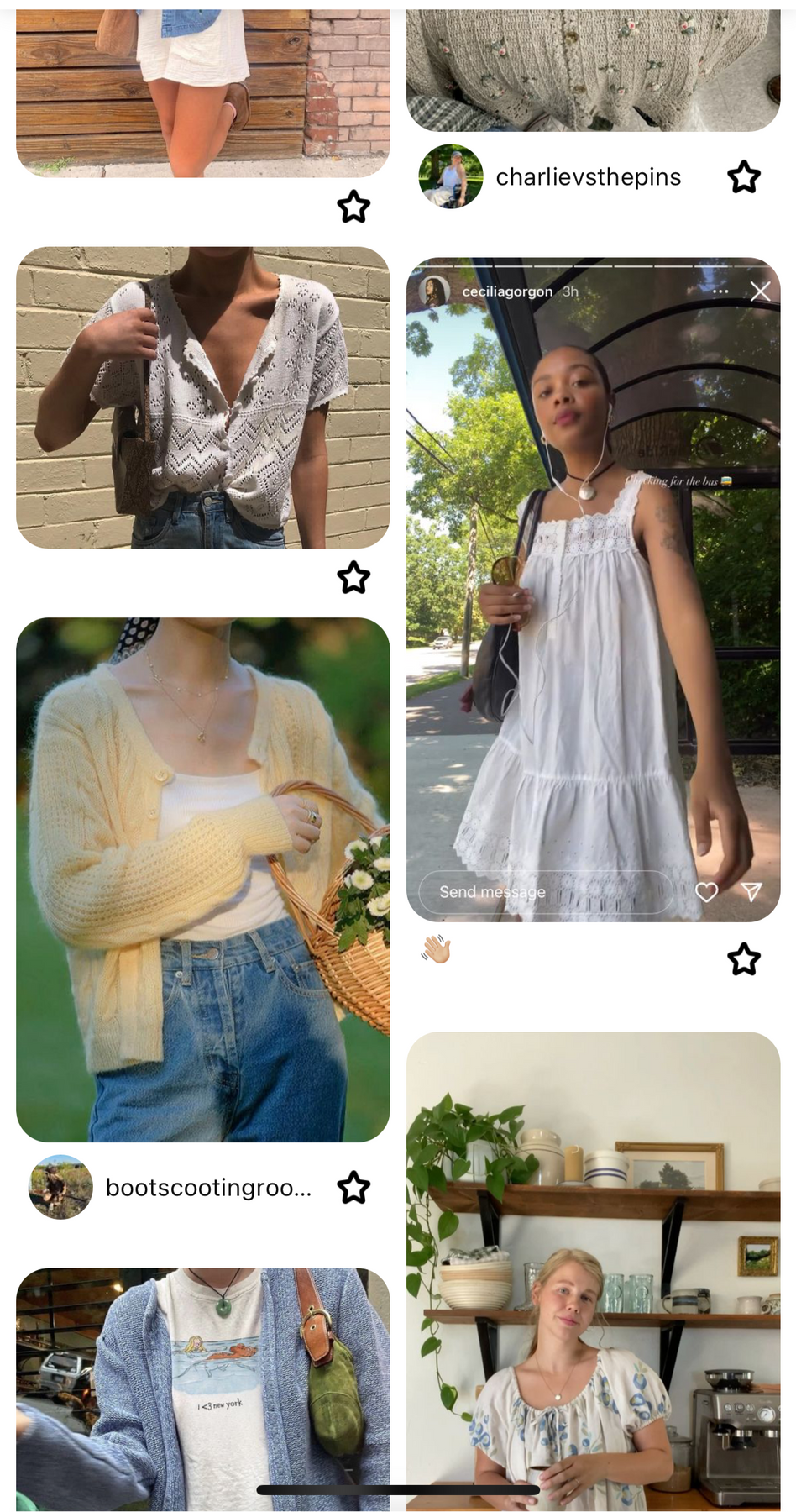
Task: Open the blue cardigan with green bag pin
Action: coord(203,1389)
